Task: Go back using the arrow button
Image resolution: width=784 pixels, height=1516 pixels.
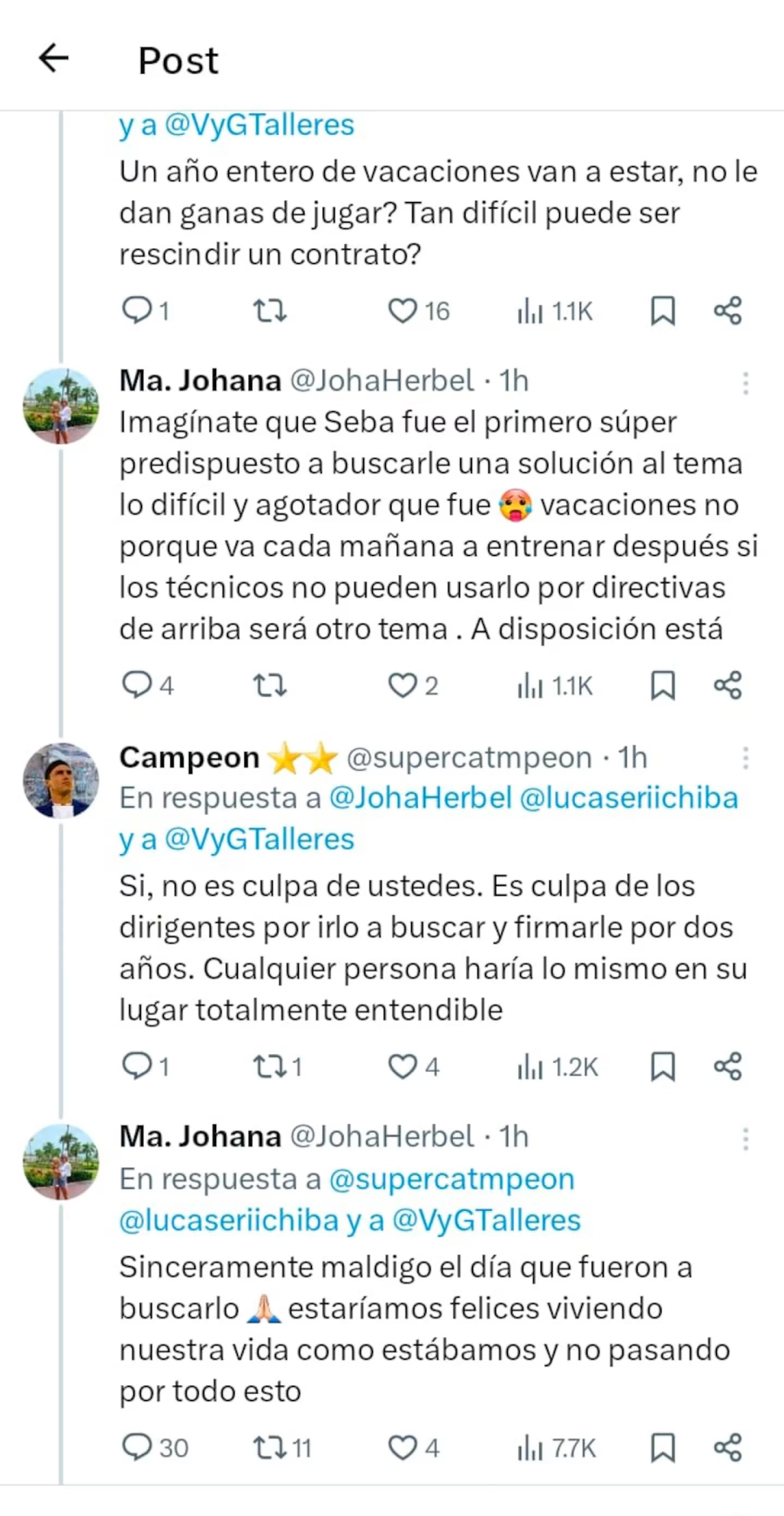Action: [54, 58]
